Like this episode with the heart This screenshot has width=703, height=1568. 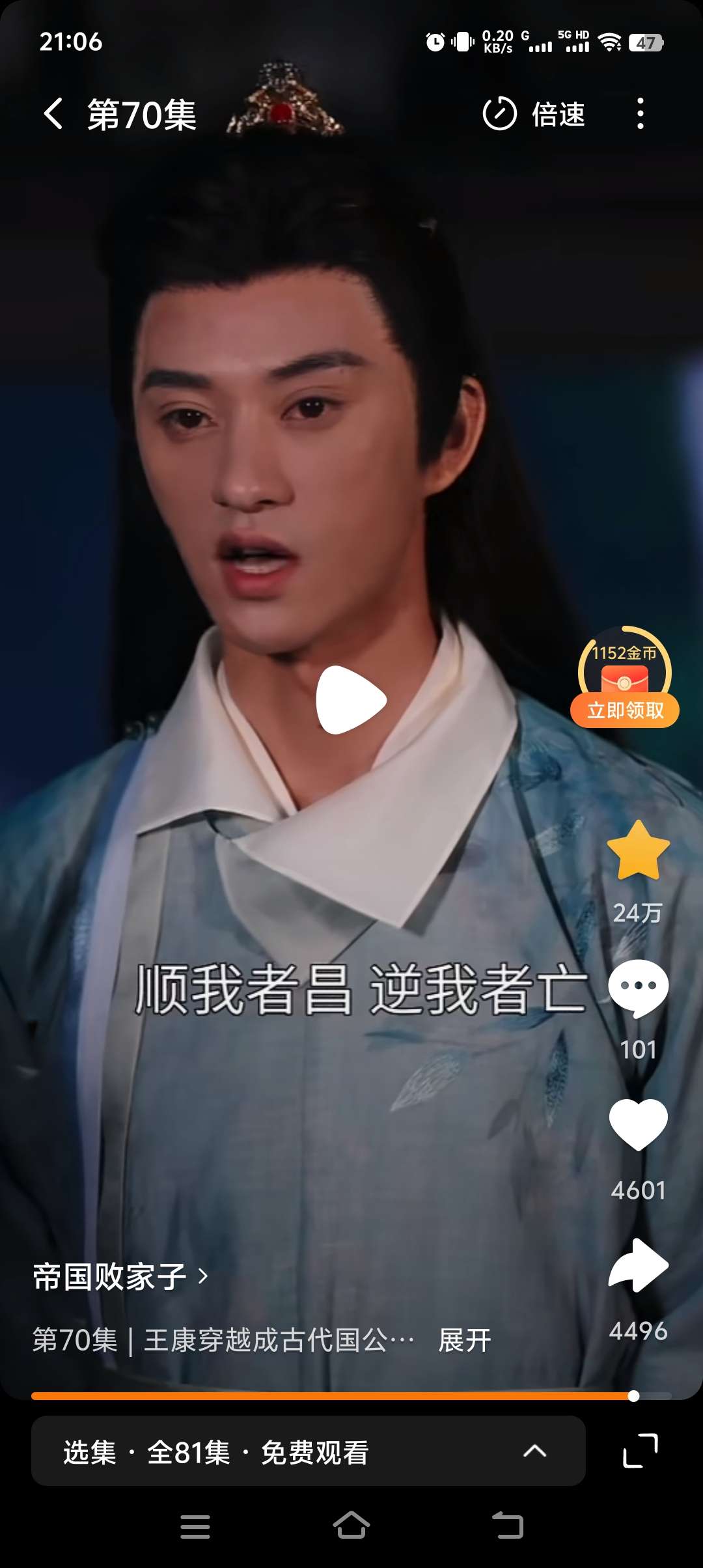(638, 1125)
